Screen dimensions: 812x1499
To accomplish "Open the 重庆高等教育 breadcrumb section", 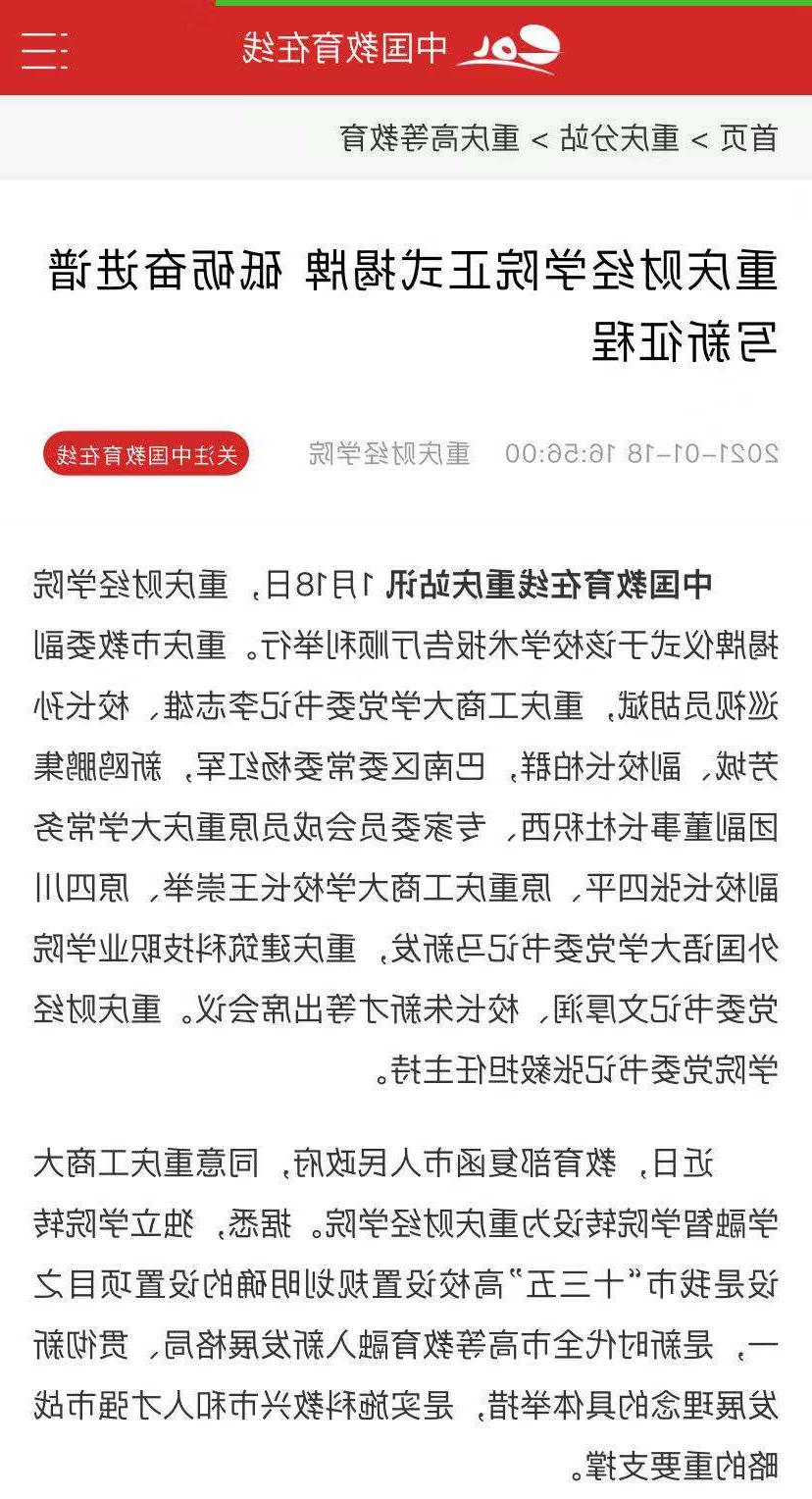I will [430, 138].
